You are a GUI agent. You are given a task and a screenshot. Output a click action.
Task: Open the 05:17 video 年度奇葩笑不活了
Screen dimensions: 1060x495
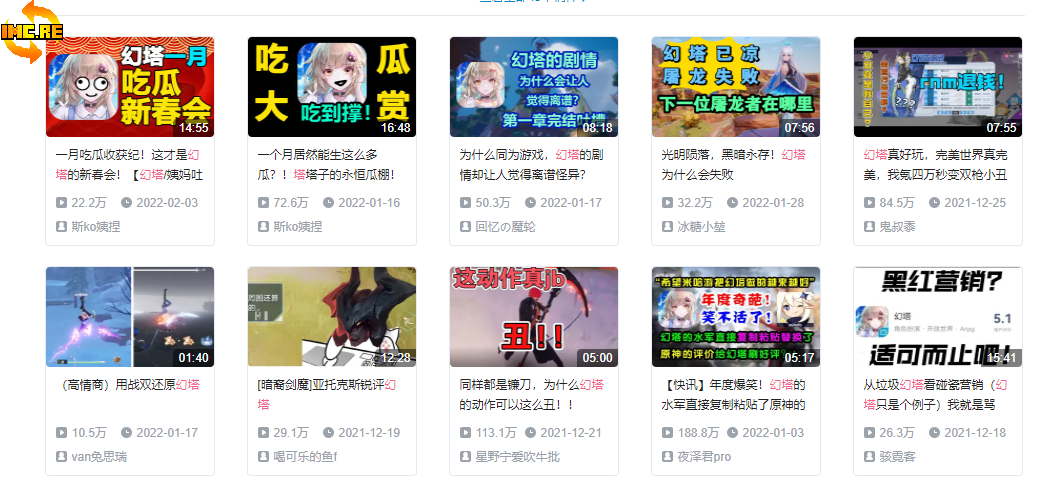[x=735, y=316]
